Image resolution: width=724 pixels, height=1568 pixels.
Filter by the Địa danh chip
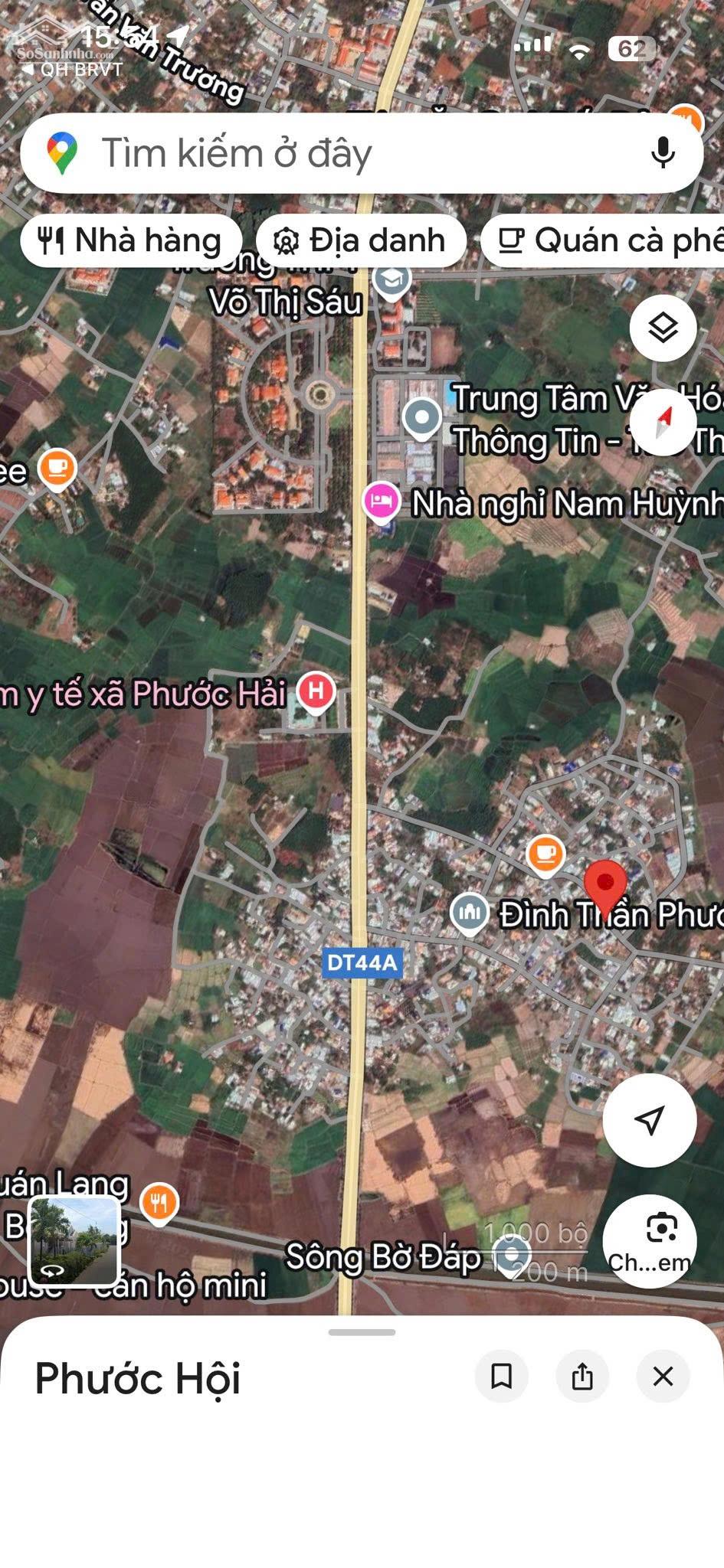click(362, 240)
